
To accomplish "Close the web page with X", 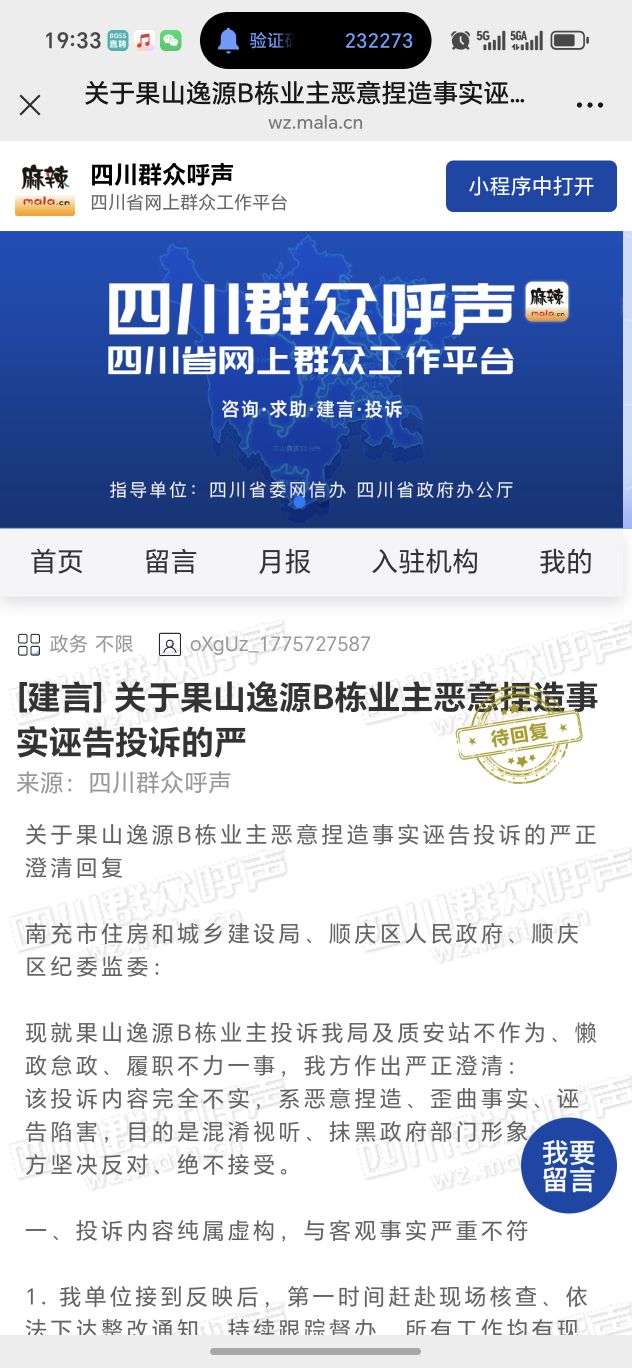I will [30, 105].
